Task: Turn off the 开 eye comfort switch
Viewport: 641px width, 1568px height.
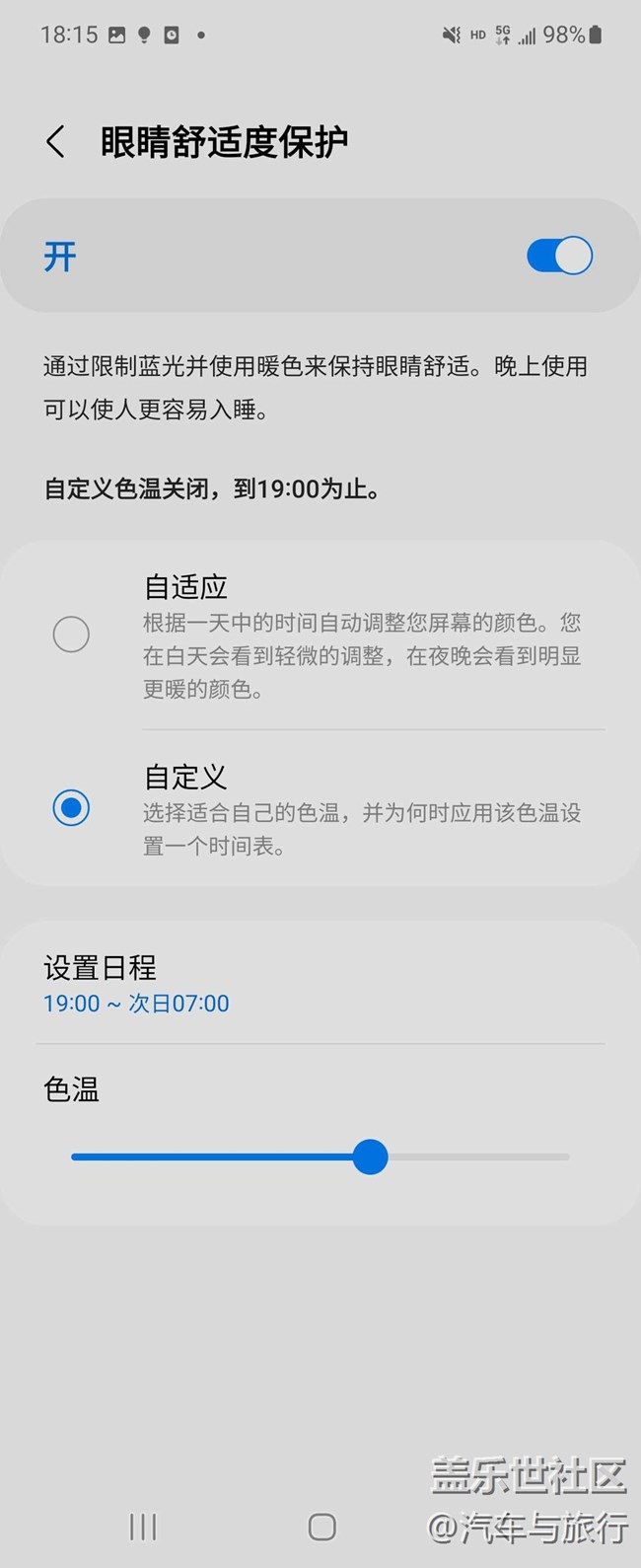Action: pyautogui.click(x=559, y=256)
